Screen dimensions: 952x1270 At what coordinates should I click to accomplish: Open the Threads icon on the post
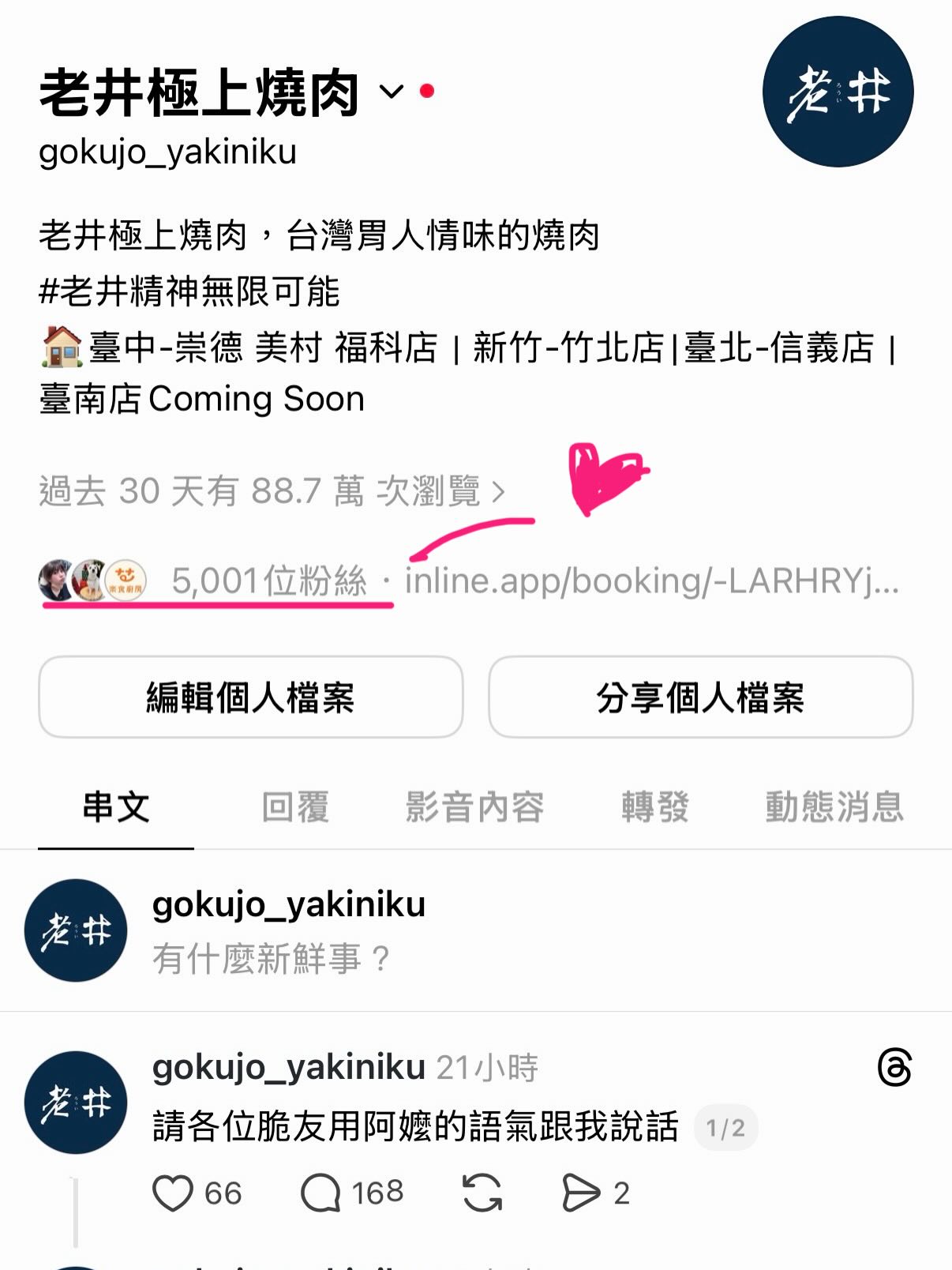tap(894, 1068)
